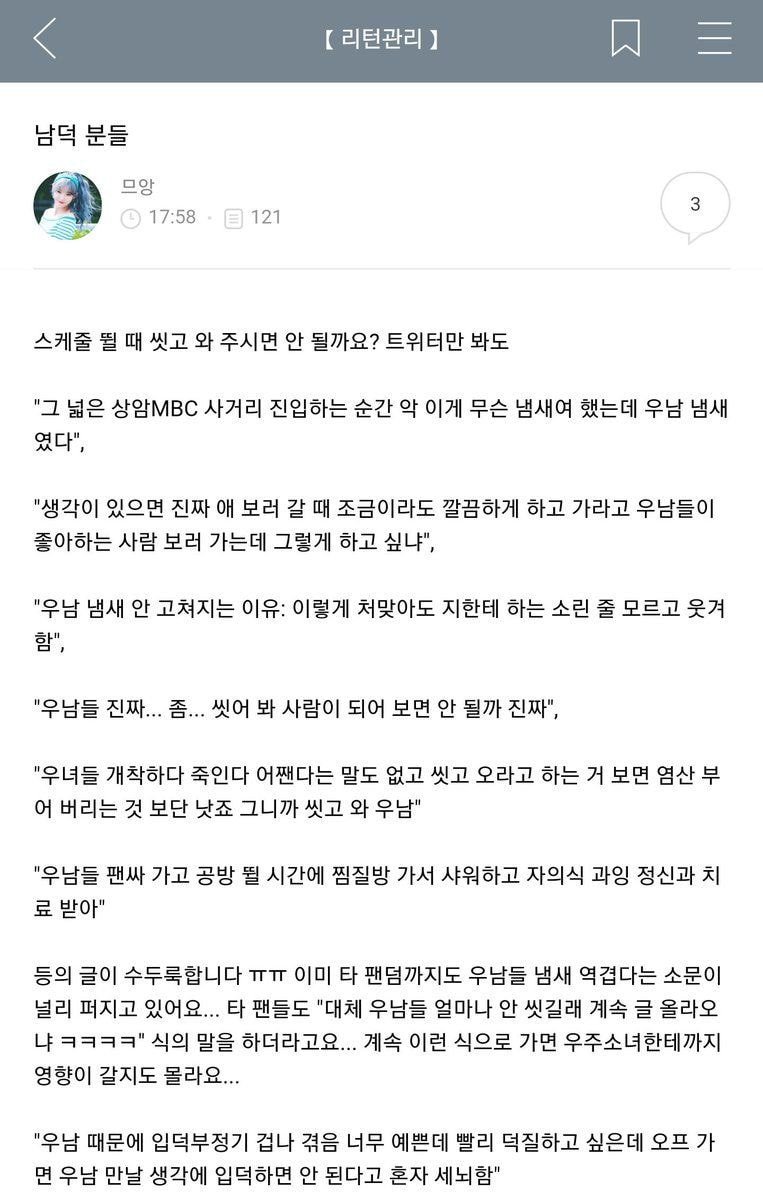Bookmark this post
This screenshot has height=1200, width=763.
click(626, 39)
